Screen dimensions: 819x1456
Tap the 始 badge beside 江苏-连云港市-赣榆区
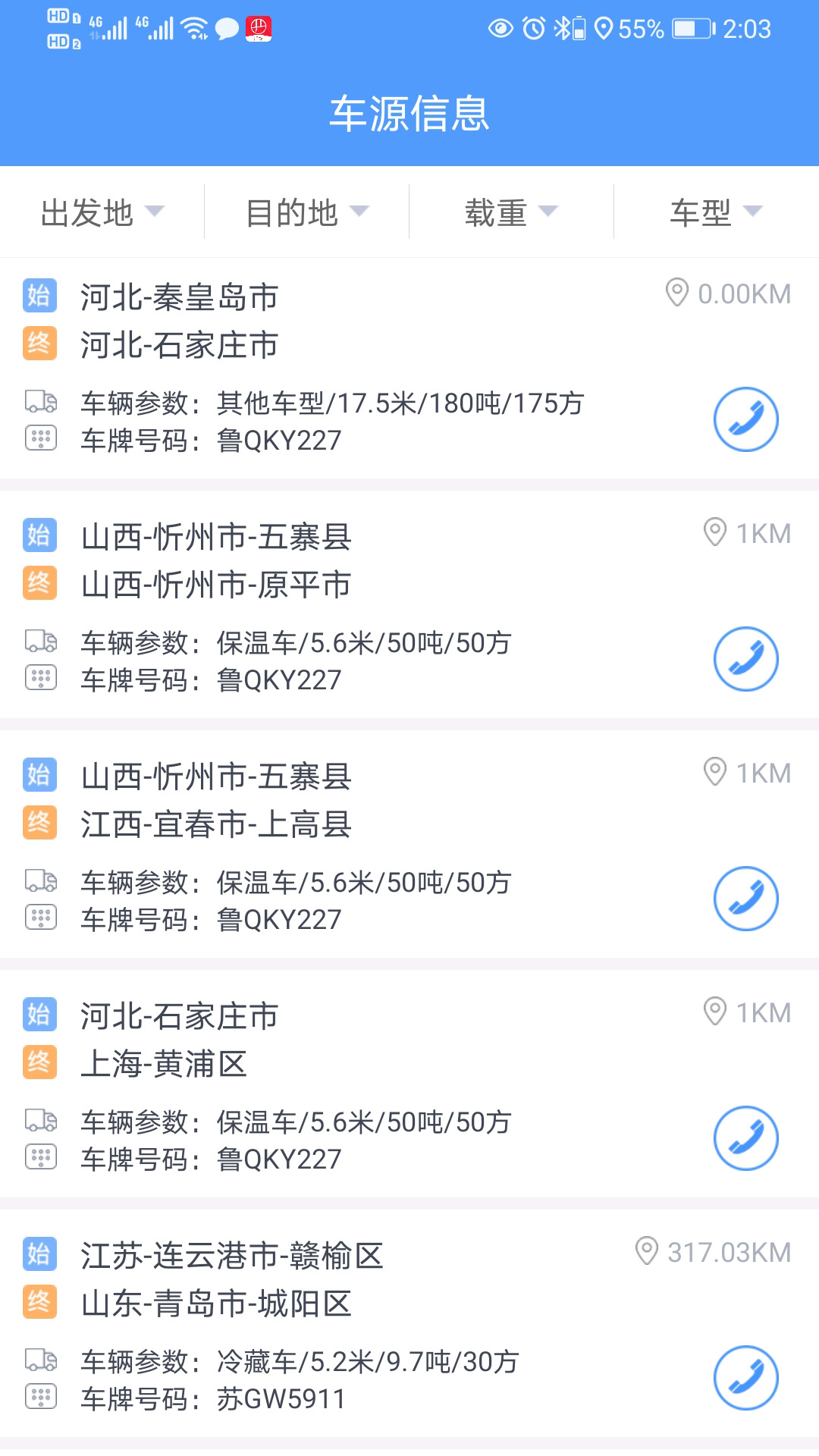pyautogui.click(x=40, y=1254)
